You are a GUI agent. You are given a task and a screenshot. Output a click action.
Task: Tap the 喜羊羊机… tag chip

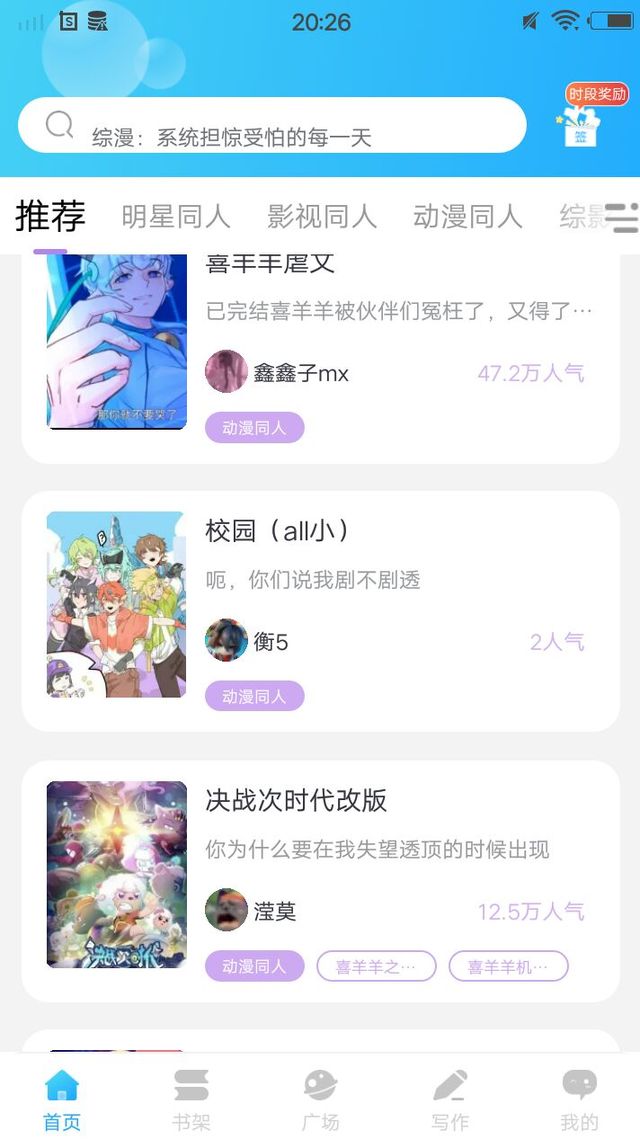[x=508, y=966]
